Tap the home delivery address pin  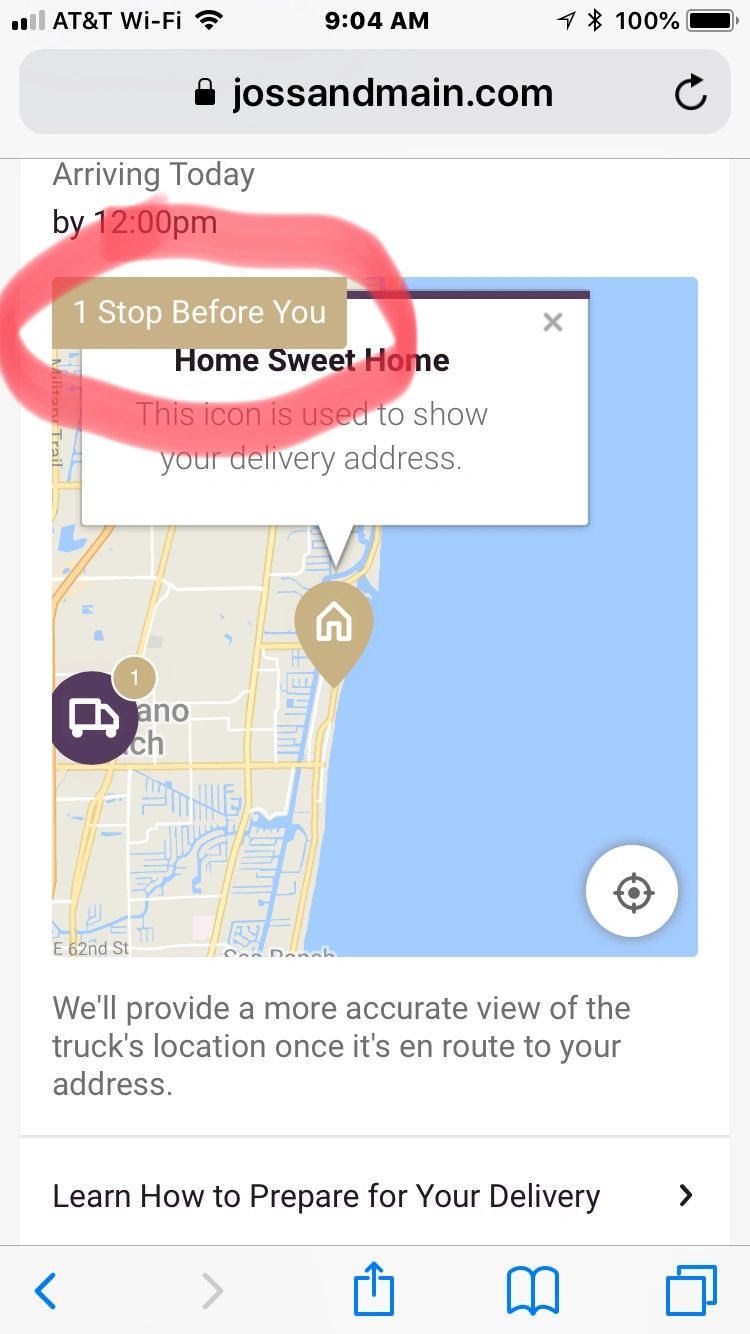pos(334,624)
